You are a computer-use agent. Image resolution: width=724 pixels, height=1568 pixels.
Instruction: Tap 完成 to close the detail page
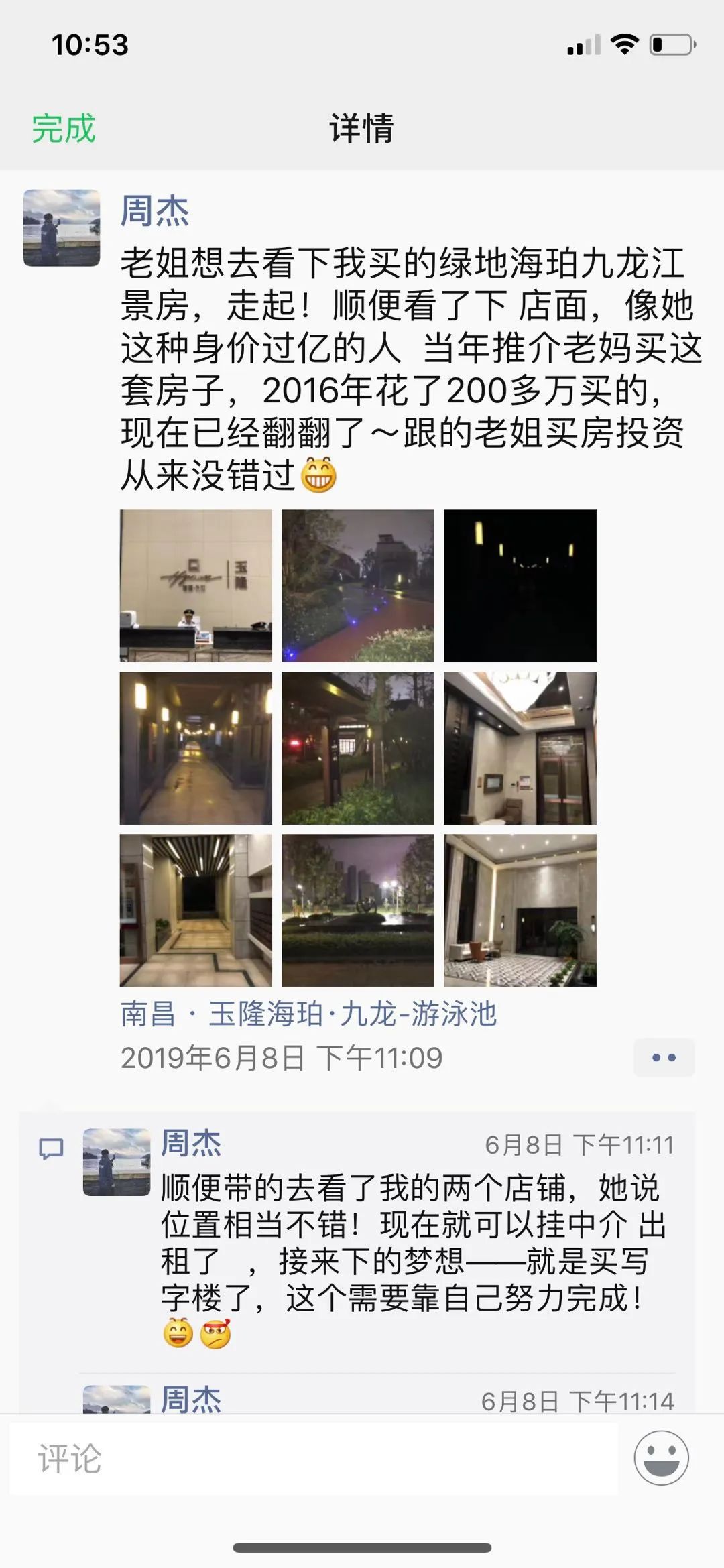pos(64,128)
